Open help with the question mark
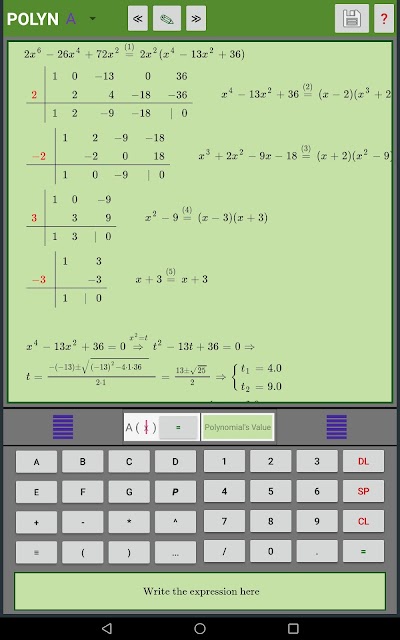The height and width of the screenshot is (640, 400). tap(384, 18)
